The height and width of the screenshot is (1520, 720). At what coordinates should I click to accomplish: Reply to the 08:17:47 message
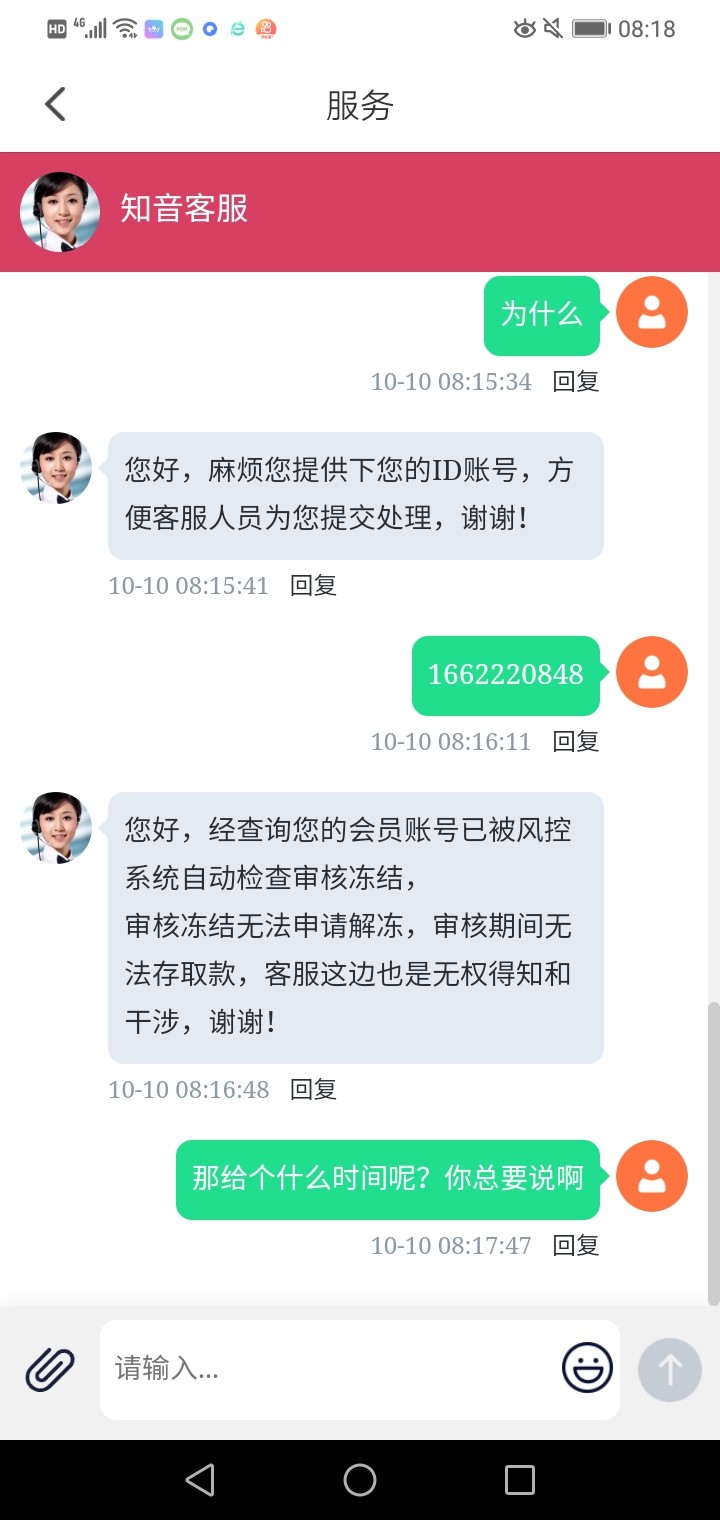(x=576, y=1245)
